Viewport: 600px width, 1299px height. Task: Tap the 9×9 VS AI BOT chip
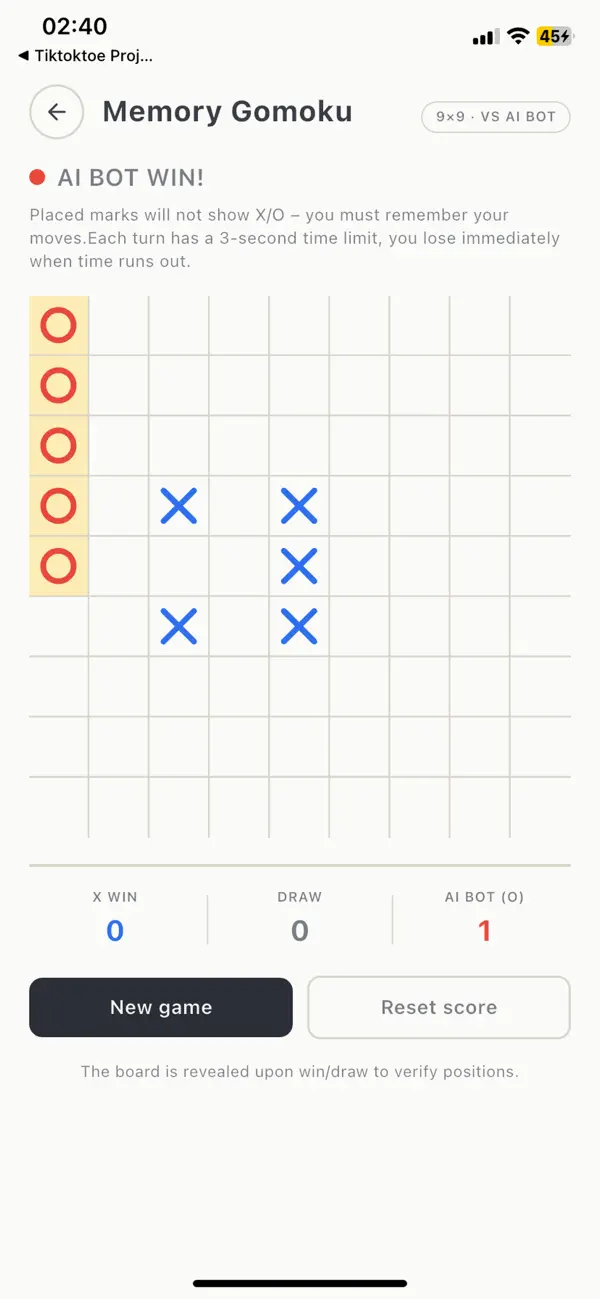(496, 116)
